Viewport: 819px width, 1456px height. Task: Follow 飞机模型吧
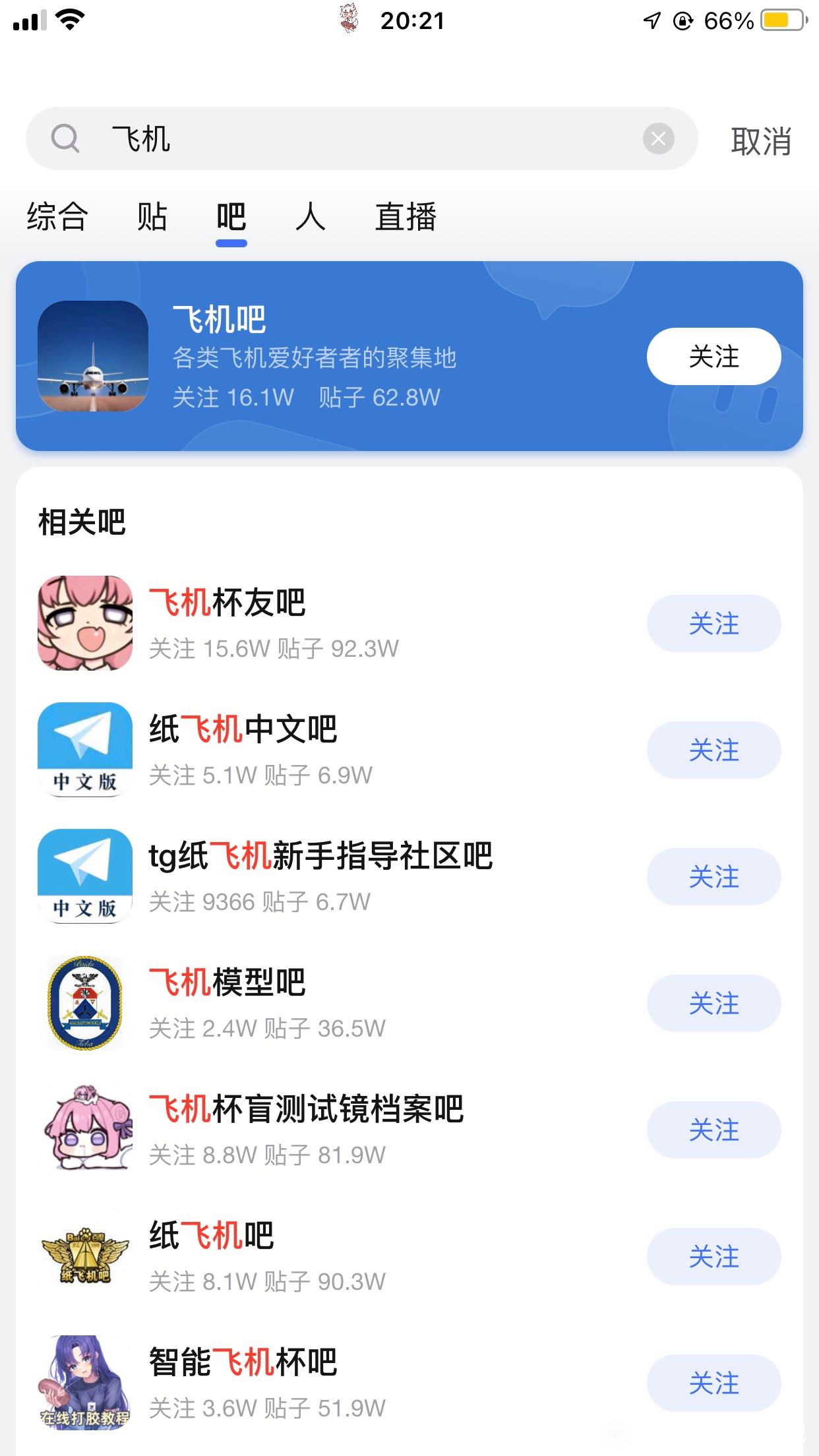pyautogui.click(x=713, y=1004)
